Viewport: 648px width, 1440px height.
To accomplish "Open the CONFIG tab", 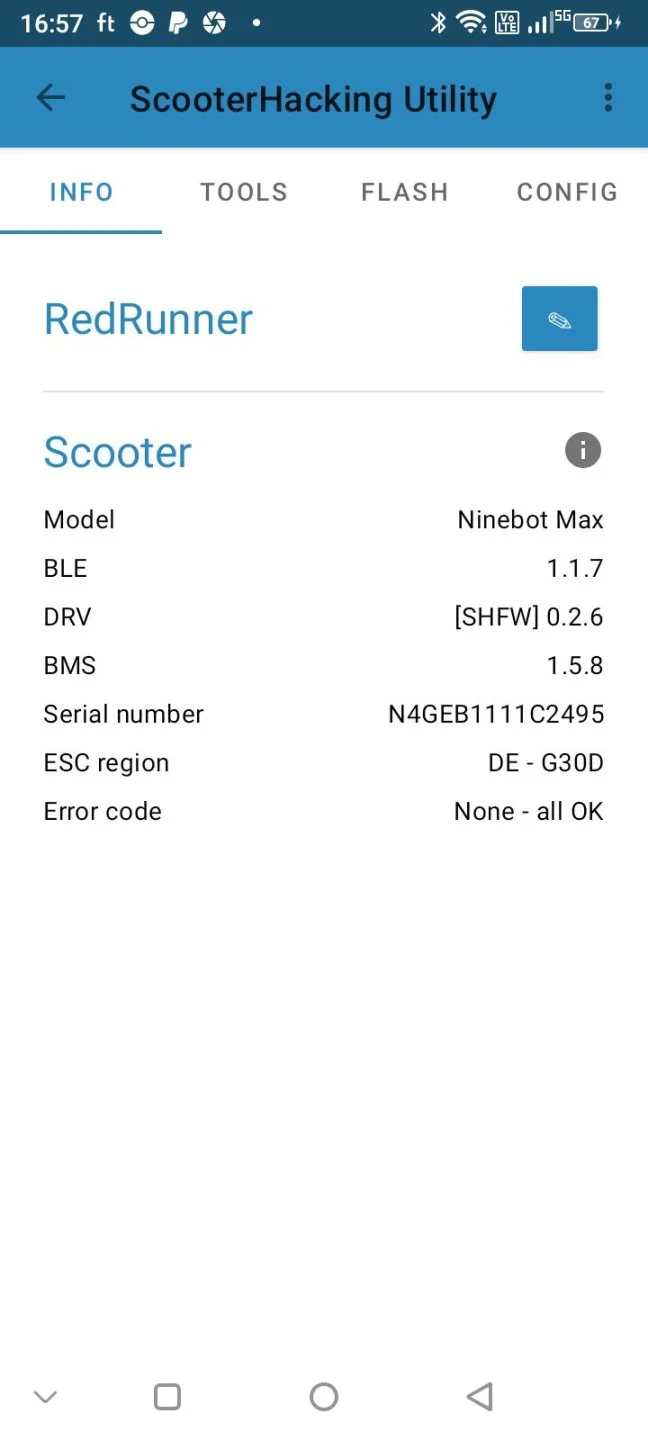I will [566, 192].
